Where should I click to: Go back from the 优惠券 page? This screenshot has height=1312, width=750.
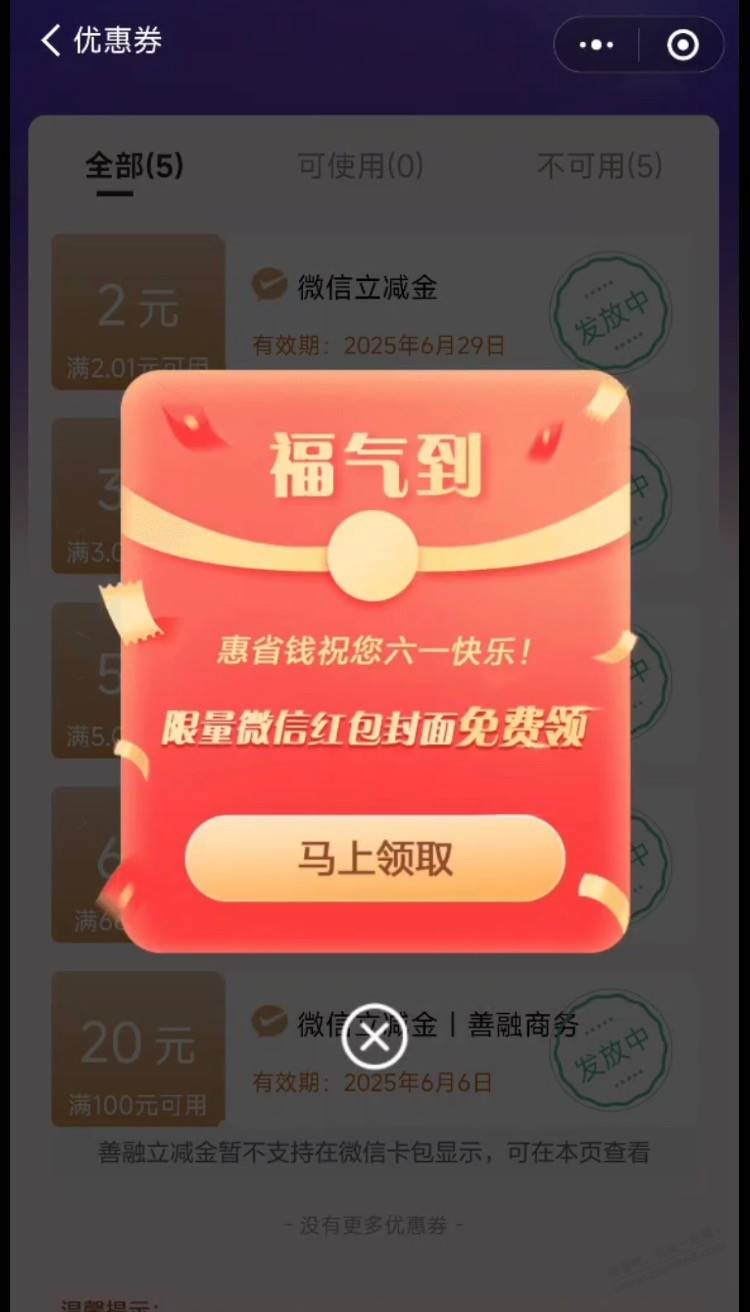(51, 42)
